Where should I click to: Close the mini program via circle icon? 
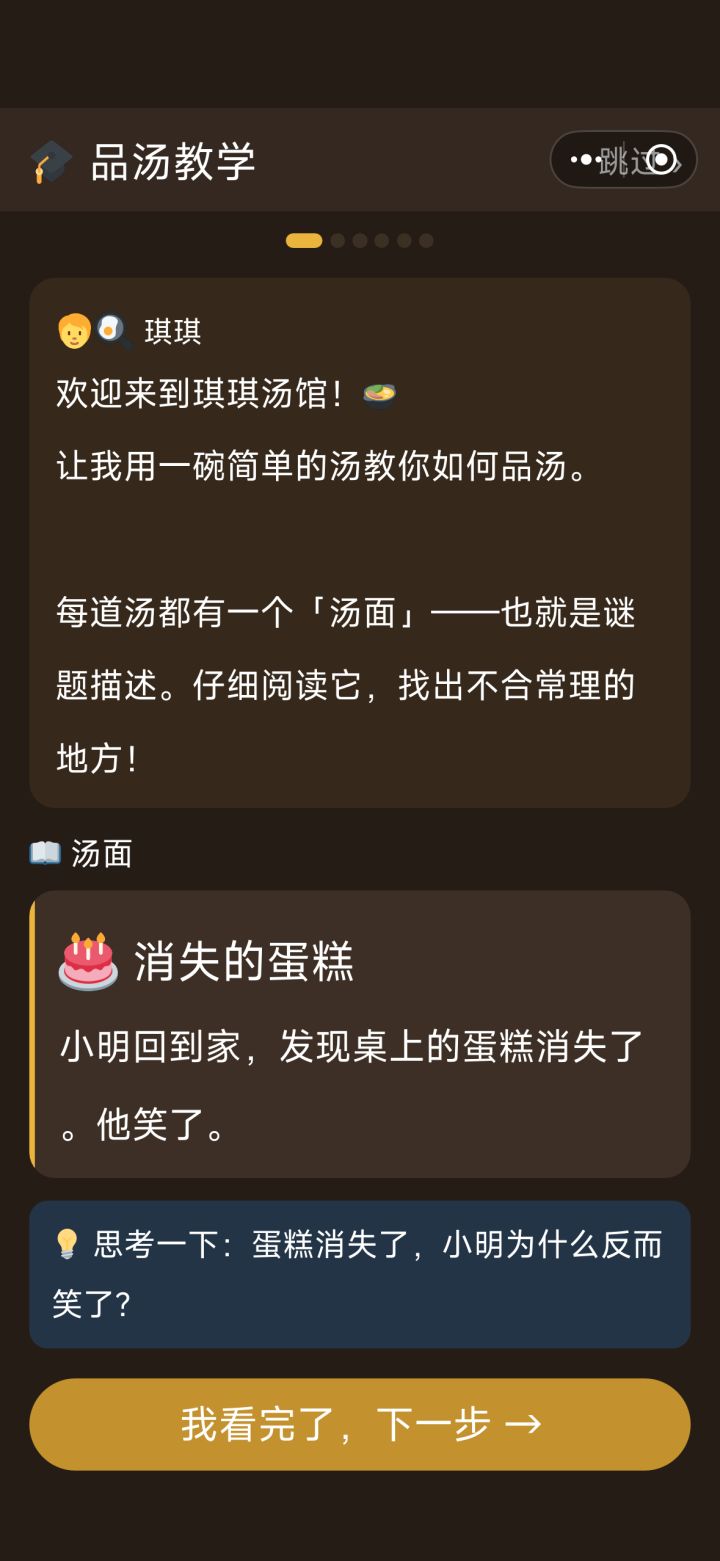click(x=661, y=159)
